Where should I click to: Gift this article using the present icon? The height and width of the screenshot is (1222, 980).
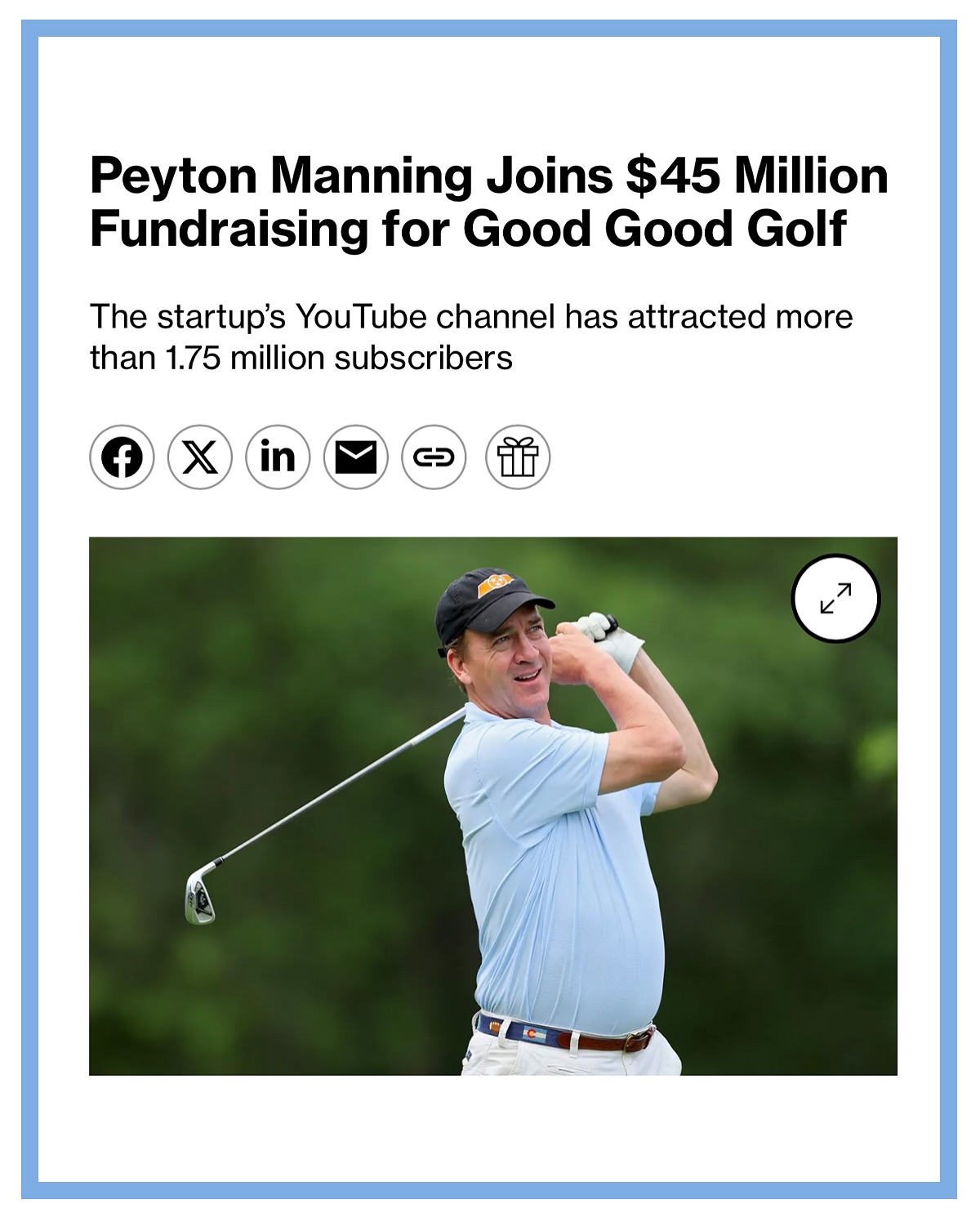pos(518,457)
